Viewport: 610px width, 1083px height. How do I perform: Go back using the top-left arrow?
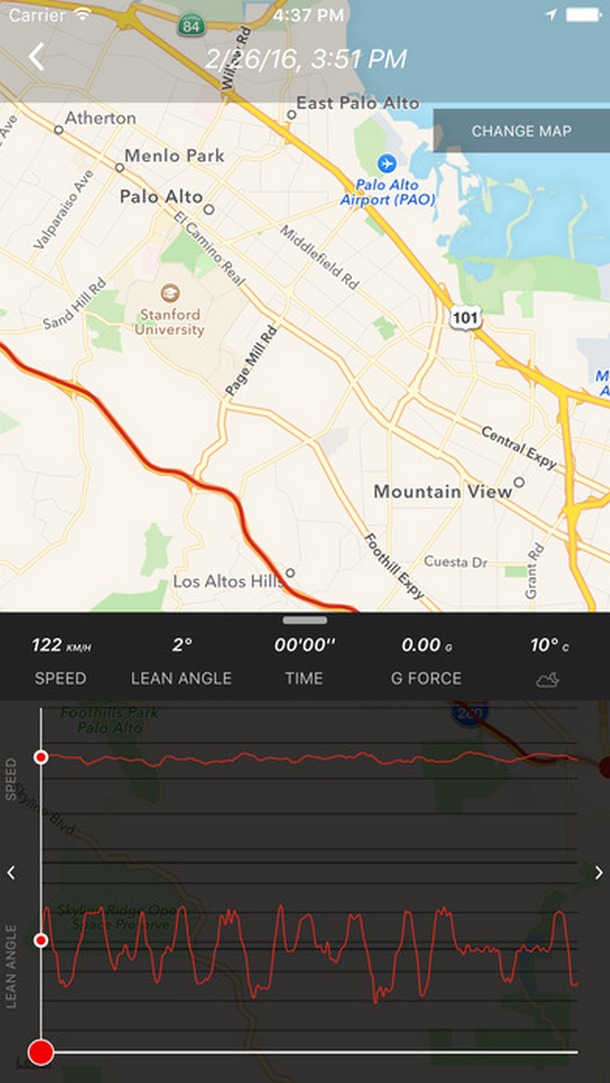[36, 57]
